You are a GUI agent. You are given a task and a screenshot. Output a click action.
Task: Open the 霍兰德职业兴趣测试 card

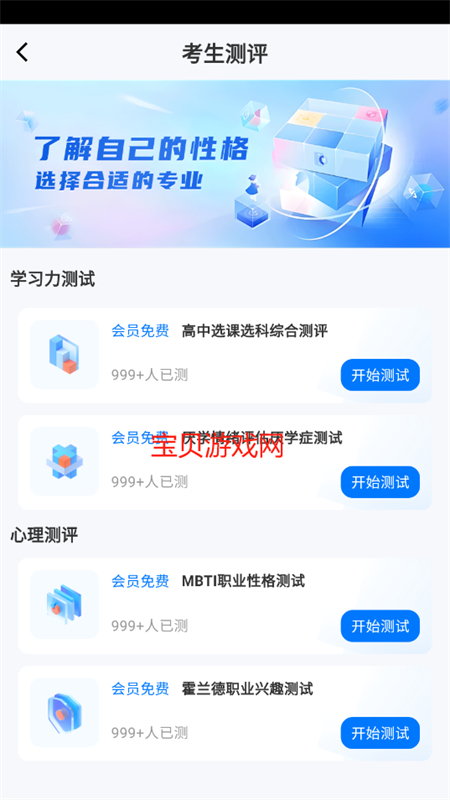click(x=225, y=713)
